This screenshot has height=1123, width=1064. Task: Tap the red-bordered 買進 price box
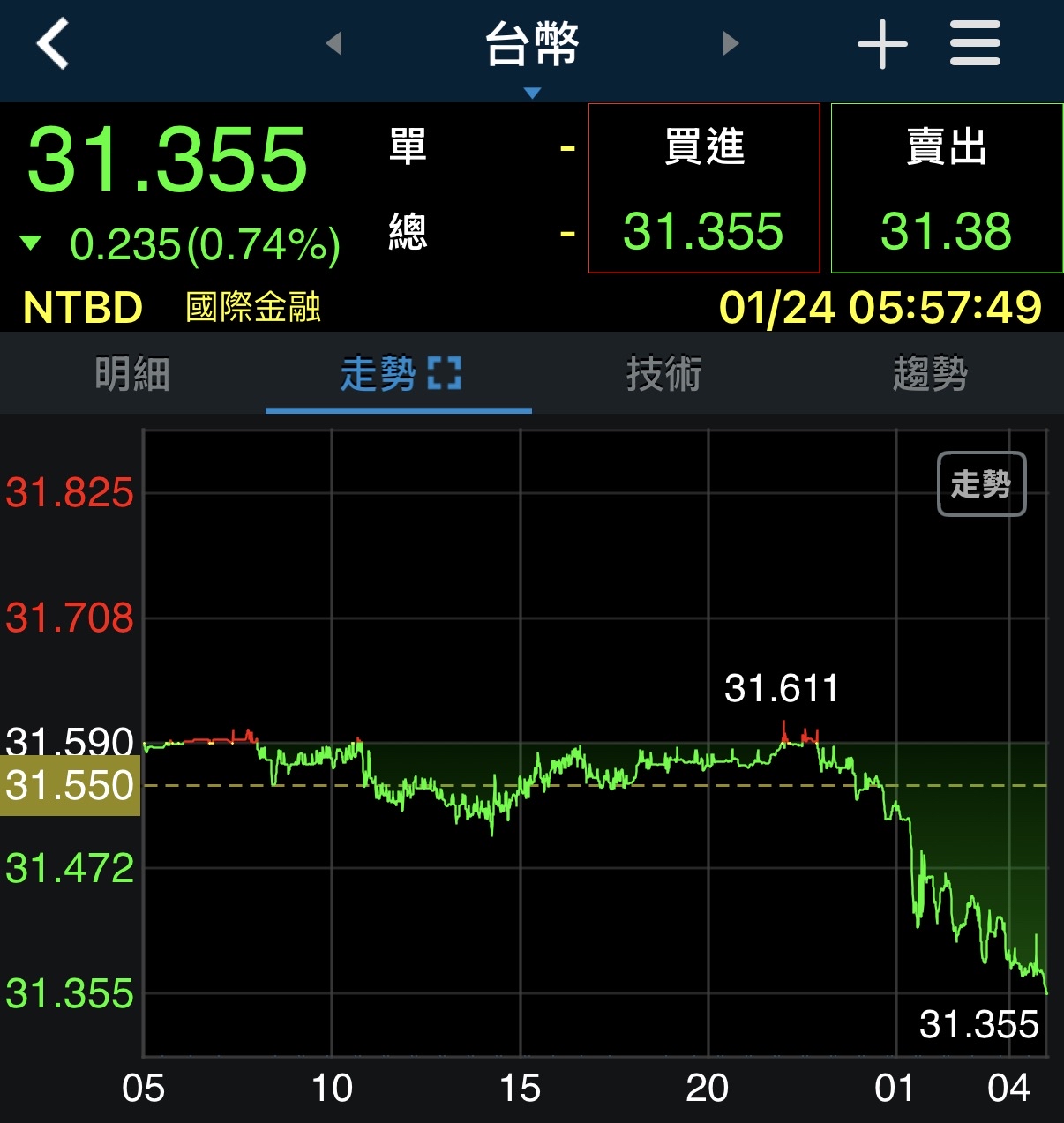tap(704, 189)
